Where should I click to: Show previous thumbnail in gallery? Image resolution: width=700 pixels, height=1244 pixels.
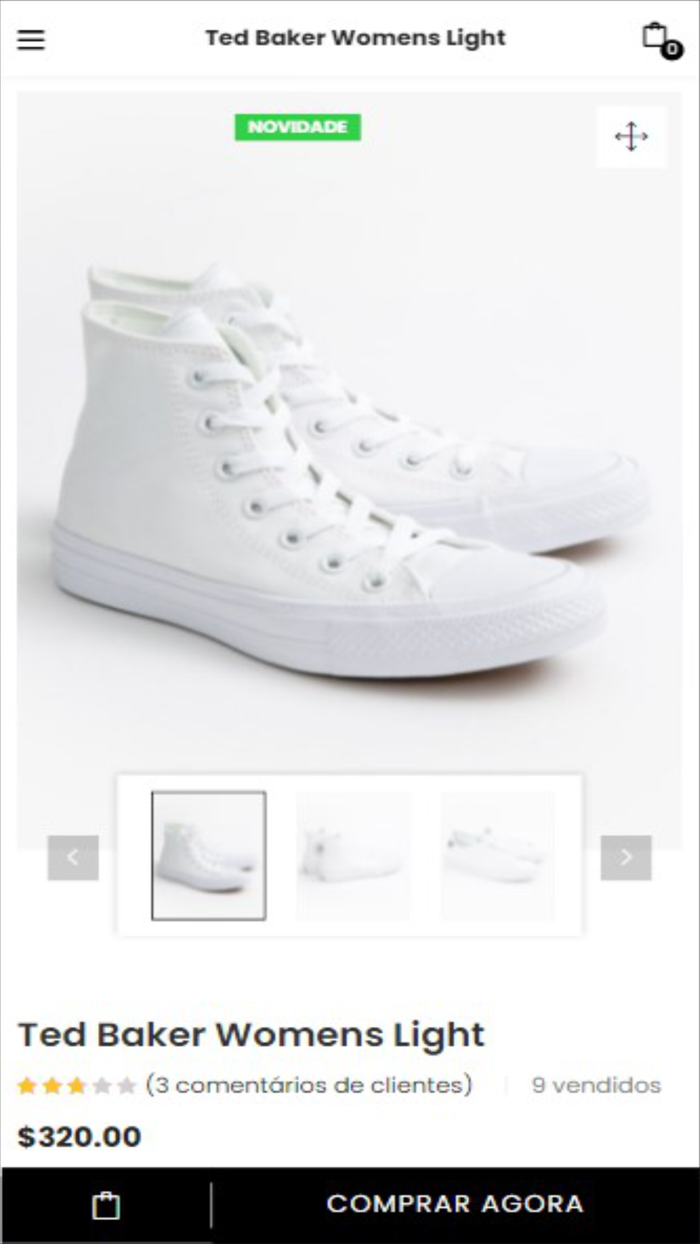(73, 857)
